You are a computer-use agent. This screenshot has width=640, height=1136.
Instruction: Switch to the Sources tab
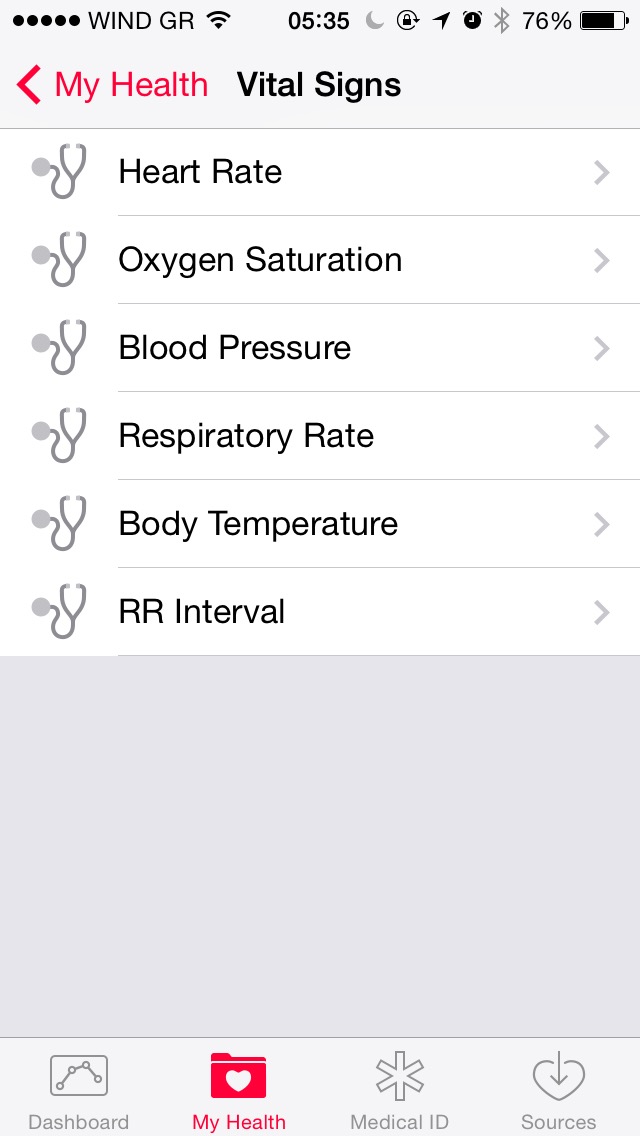tap(558, 1090)
